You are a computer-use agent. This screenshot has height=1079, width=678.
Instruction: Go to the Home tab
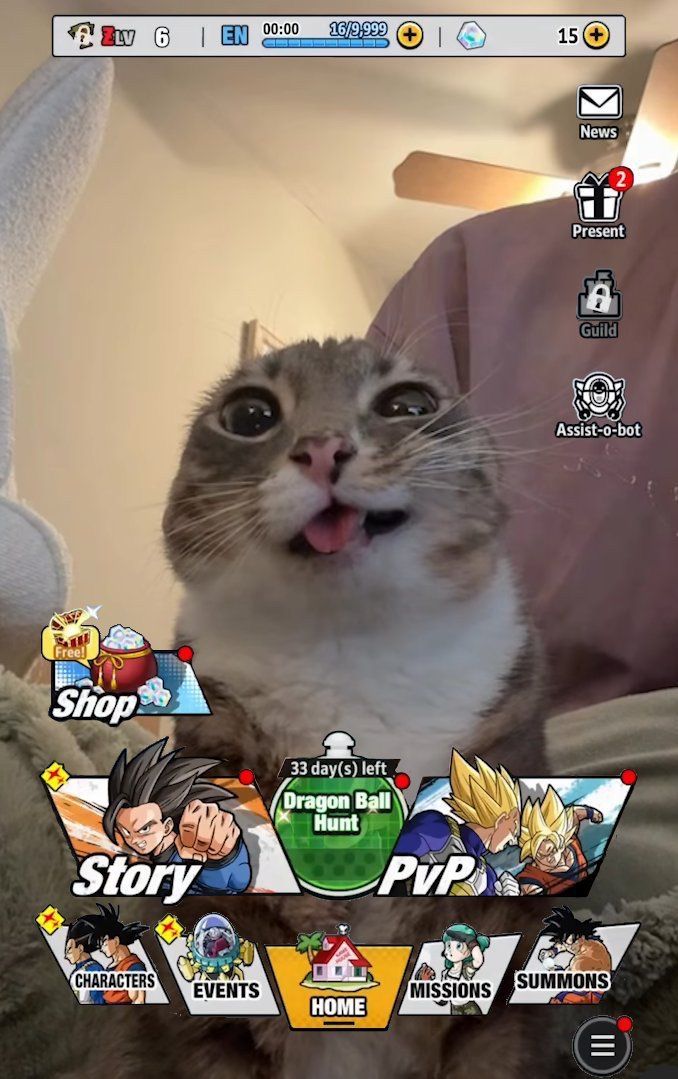(x=338, y=980)
